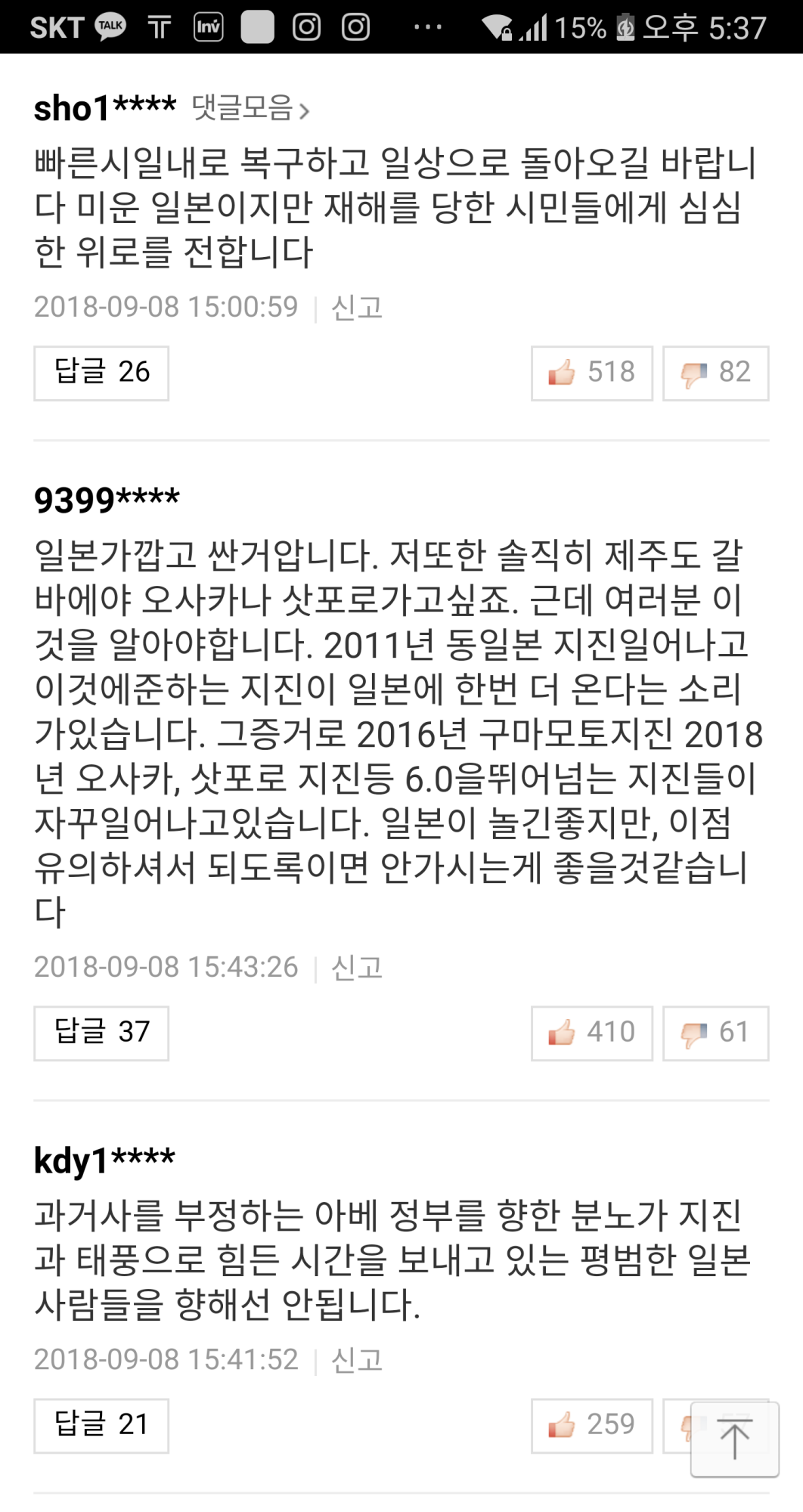Jump to top with arrow button

click(734, 1439)
